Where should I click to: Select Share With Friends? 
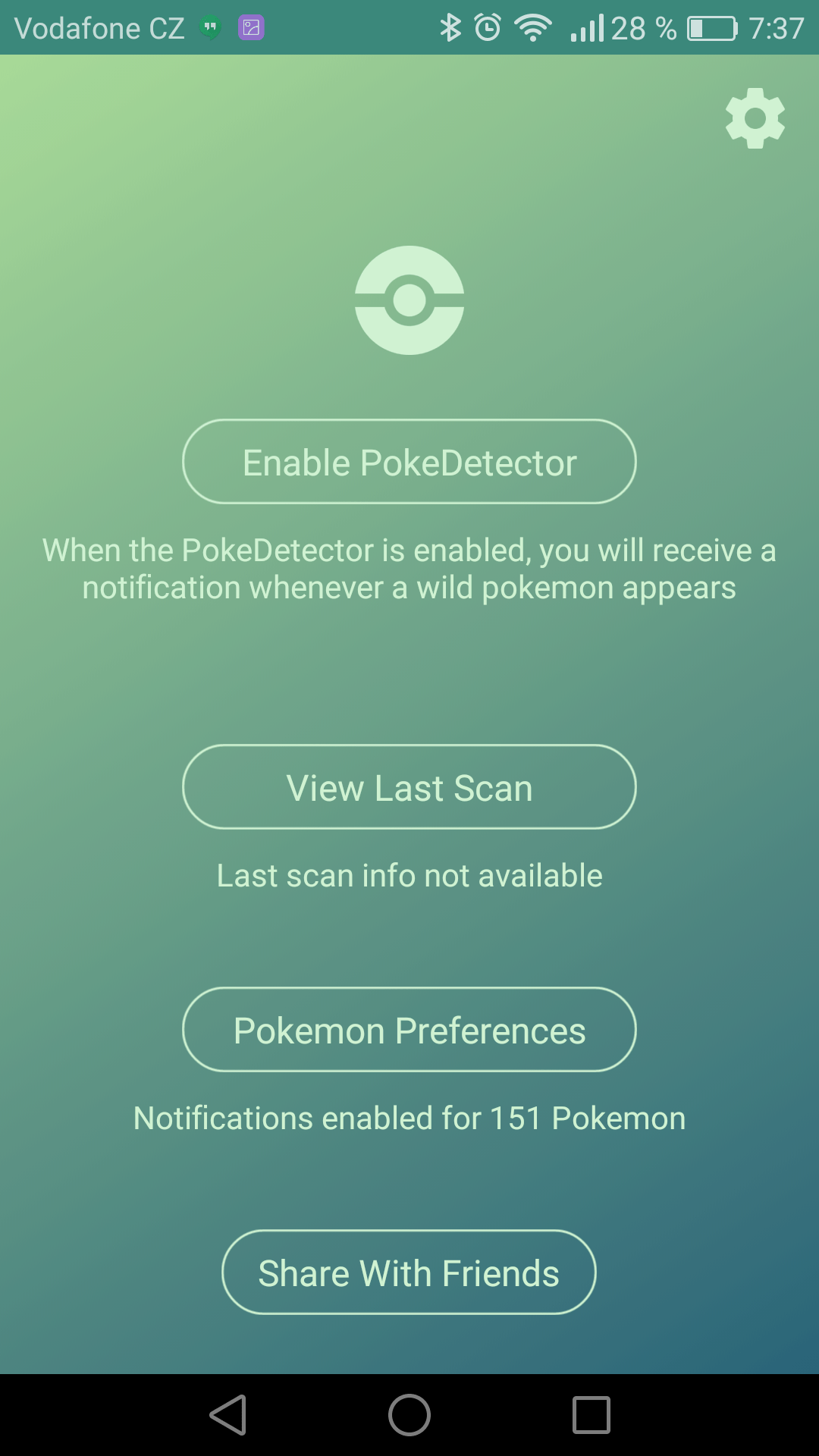pyautogui.click(x=409, y=1272)
